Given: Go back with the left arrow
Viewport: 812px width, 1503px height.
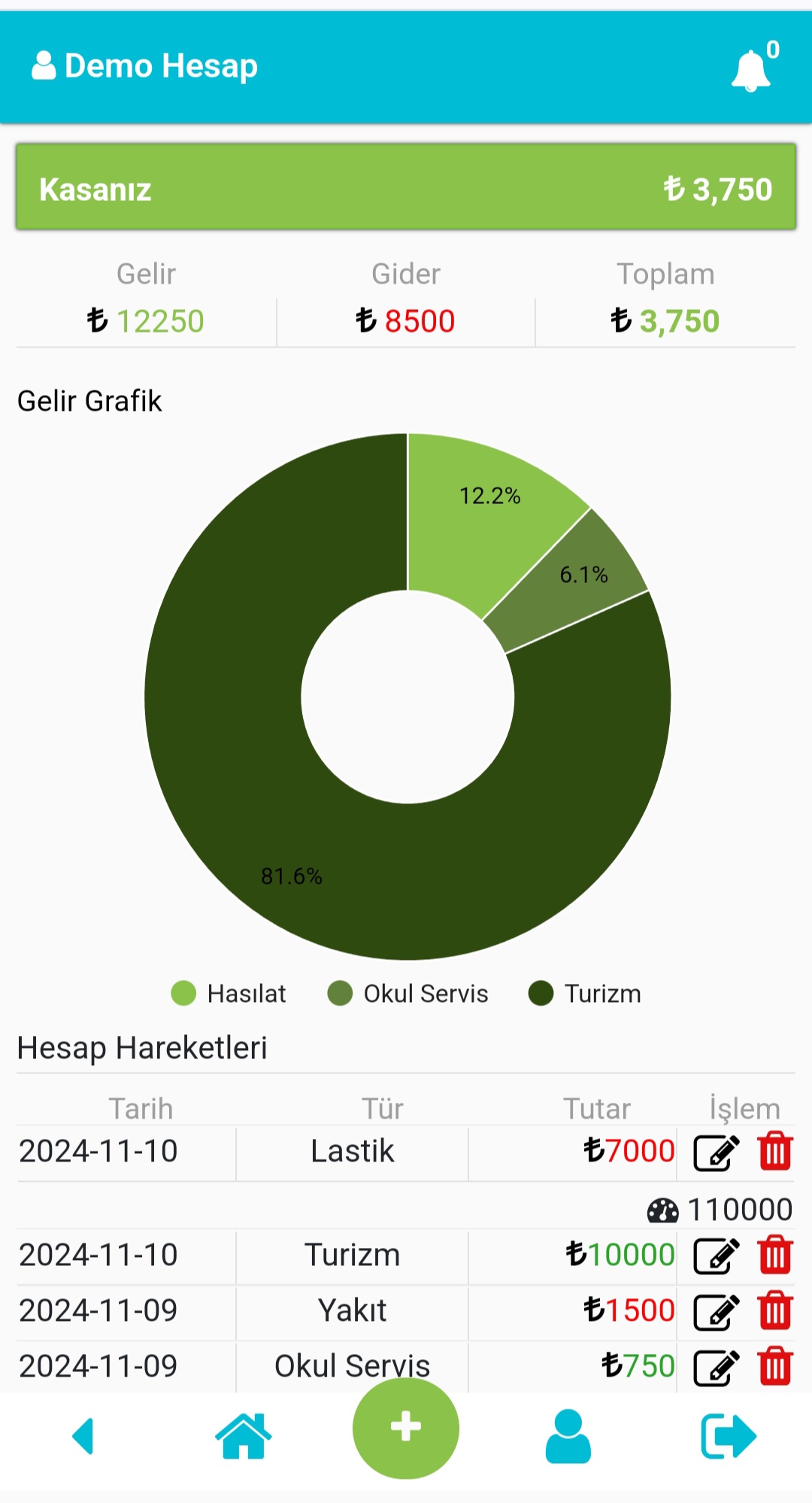Looking at the screenshot, I should pos(83,1436).
